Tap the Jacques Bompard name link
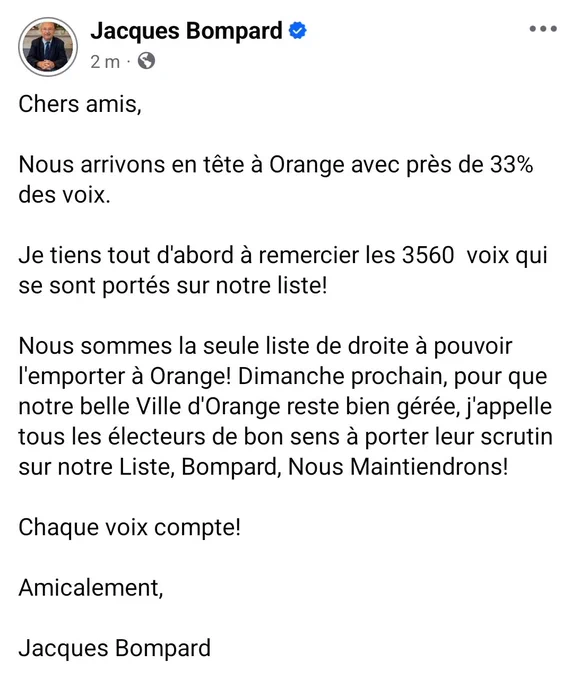The width and height of the screenshot is (573, 680). coord(186,31)
